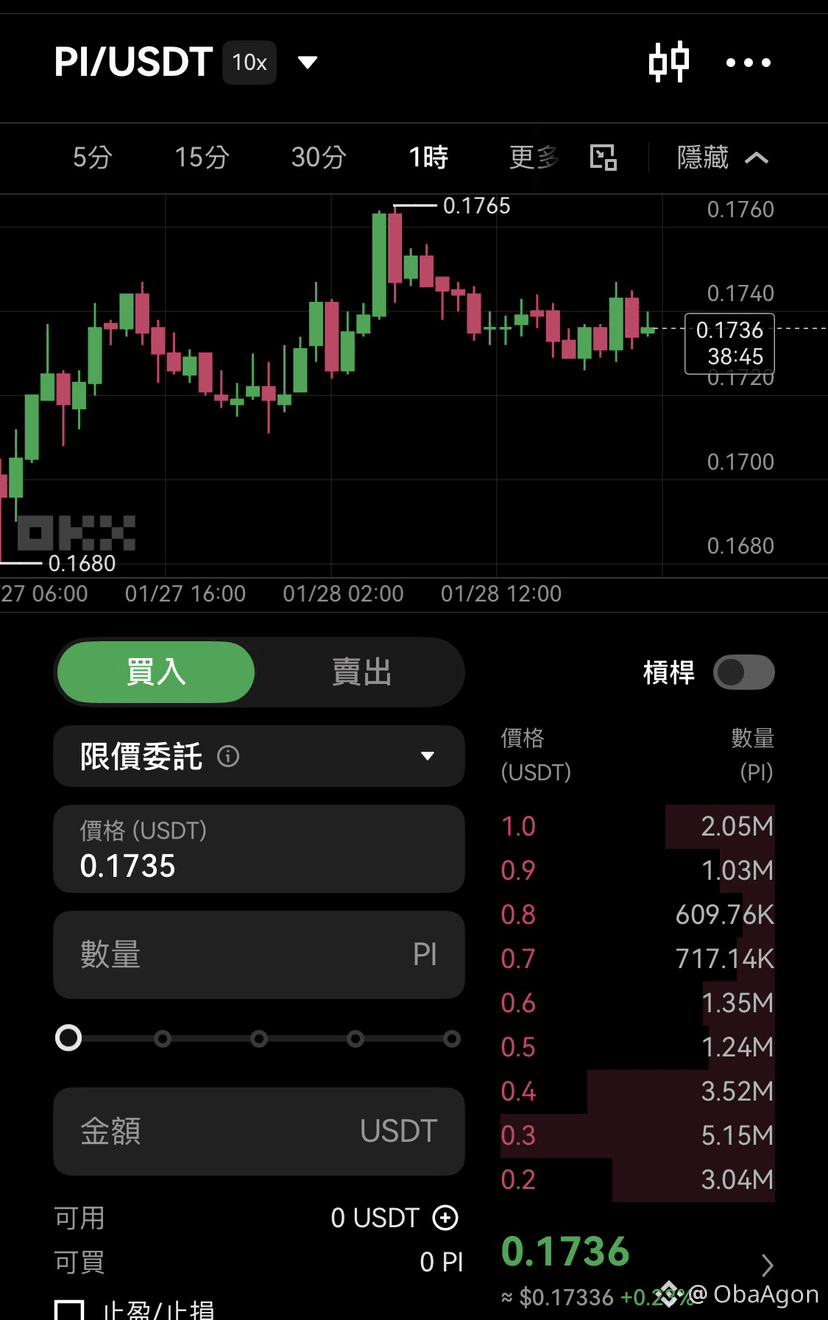Toggle the 買入 buy mode
The image size is (828, 1320).
click(x=155, y=673)
